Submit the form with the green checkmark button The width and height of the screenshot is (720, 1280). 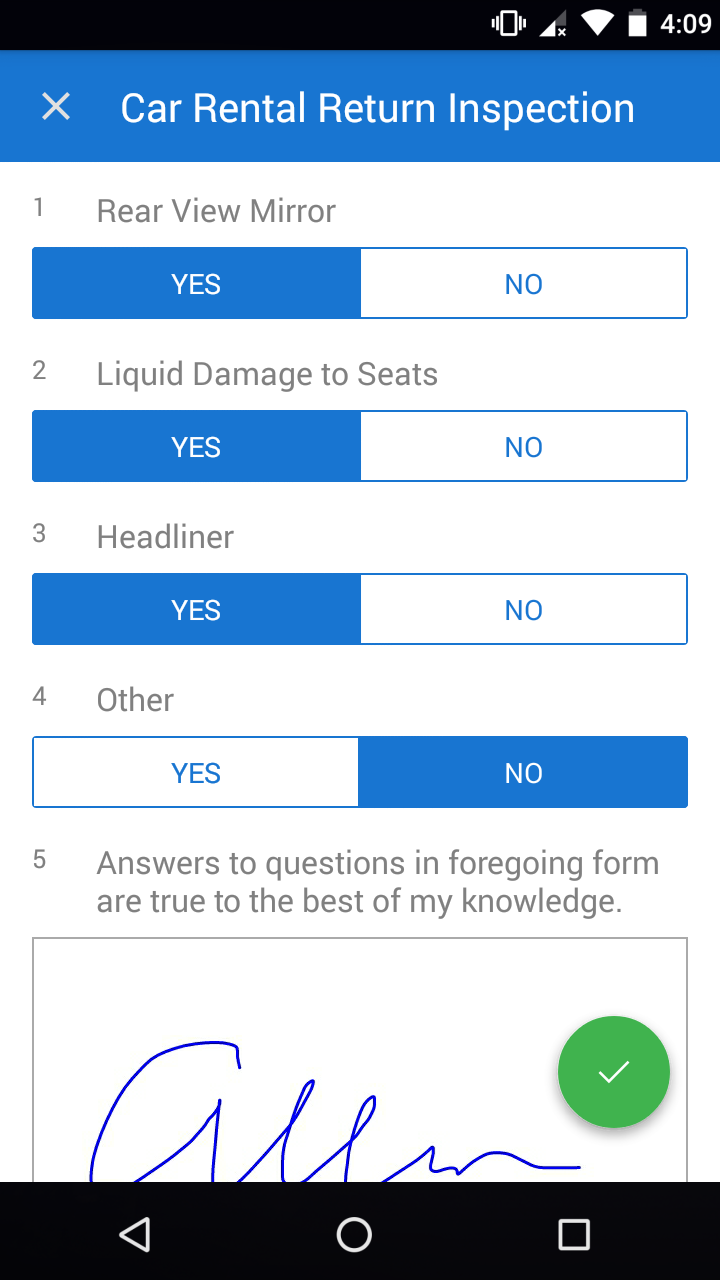pyautogui.click(x=614, y=1072)
